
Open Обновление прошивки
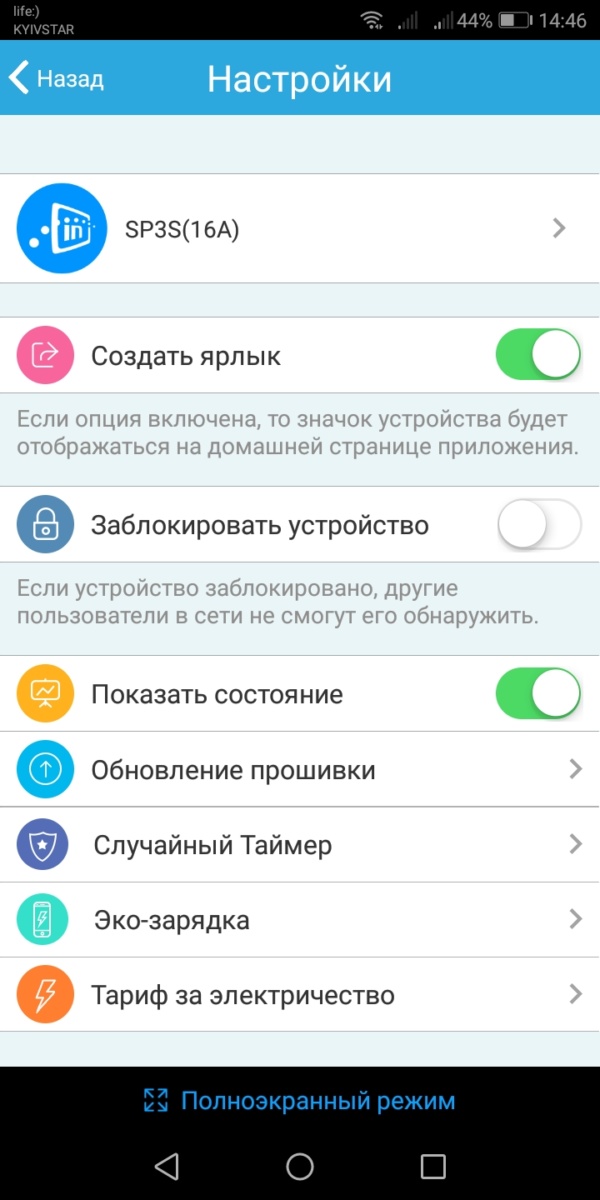click(300, 770)
